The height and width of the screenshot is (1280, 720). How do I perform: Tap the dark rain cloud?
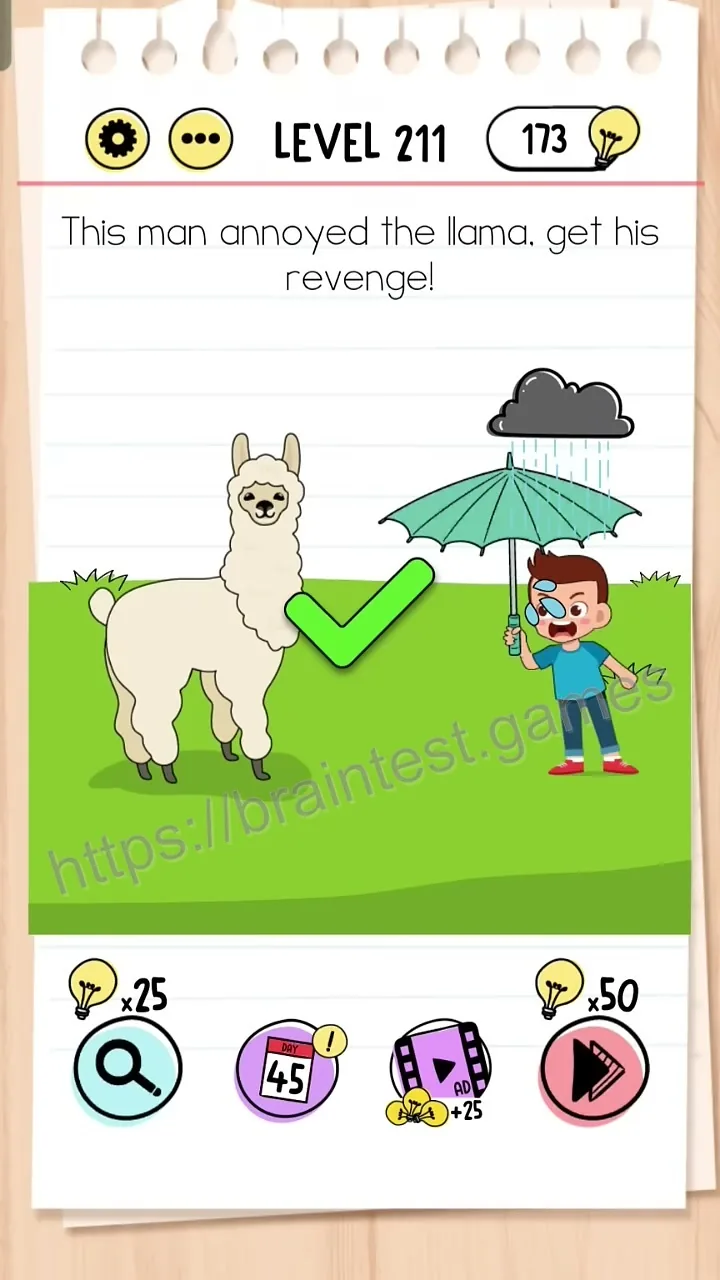[x=560, y=404]
